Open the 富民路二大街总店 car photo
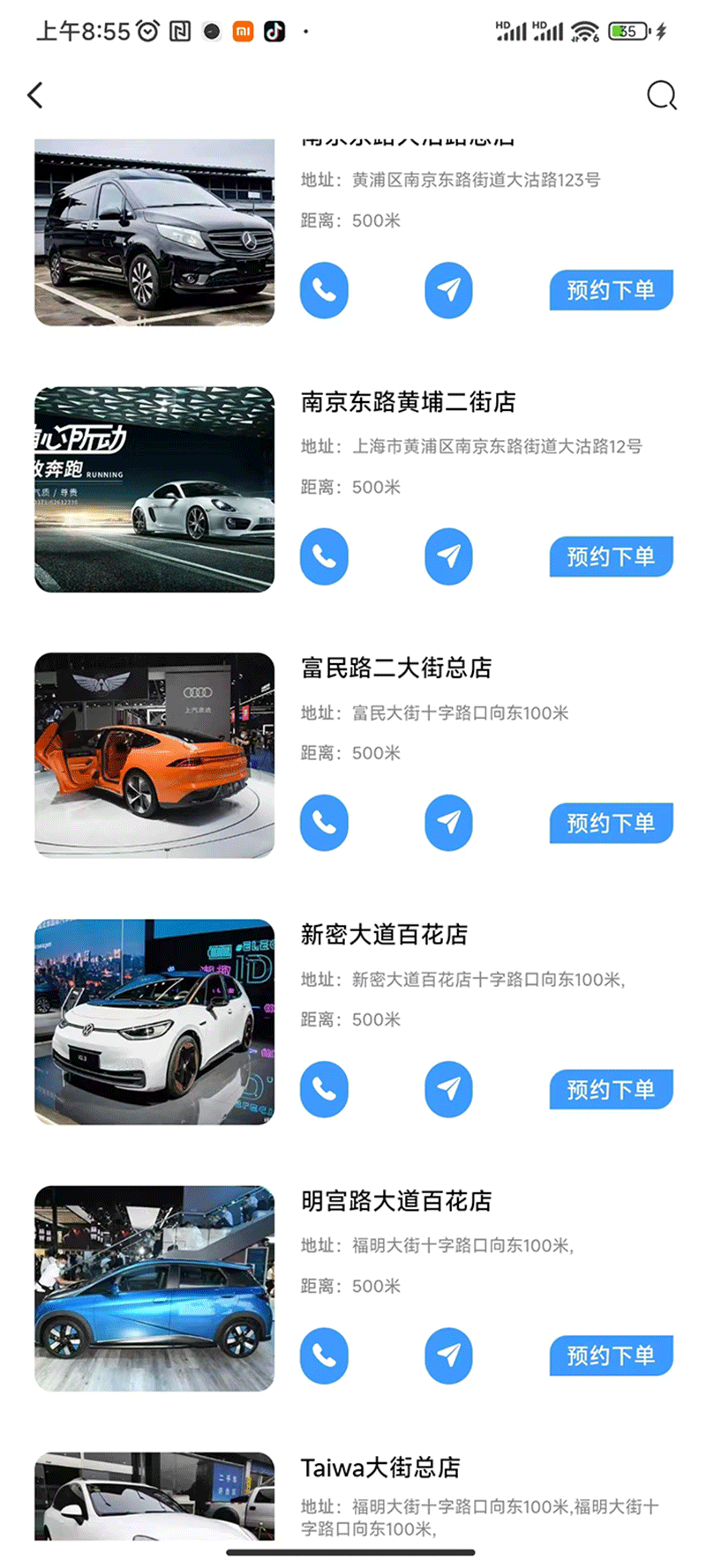This screenshot has height=1568, width=706. pos(154,755)
